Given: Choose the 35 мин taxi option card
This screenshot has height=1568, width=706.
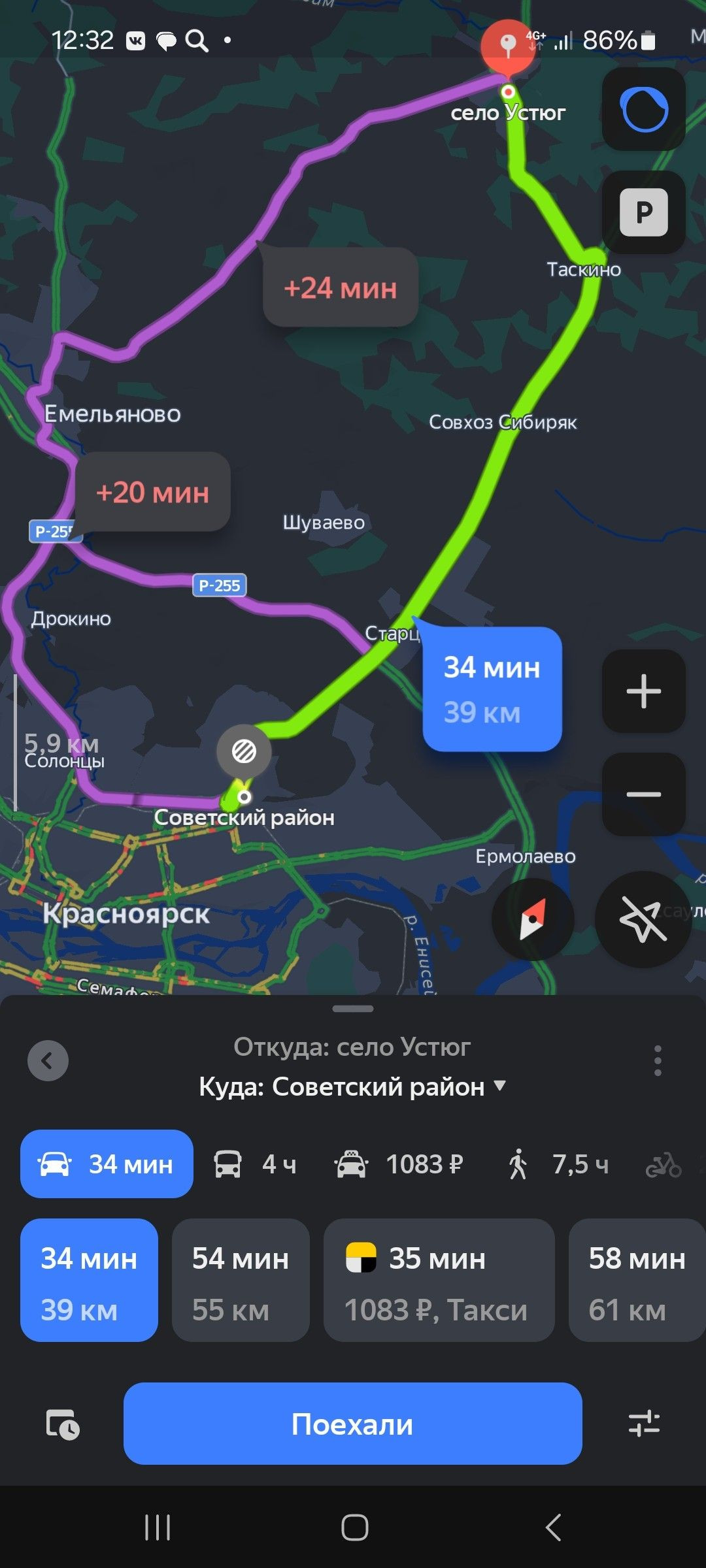Looking at the screenshot, I should point(439,1280).
